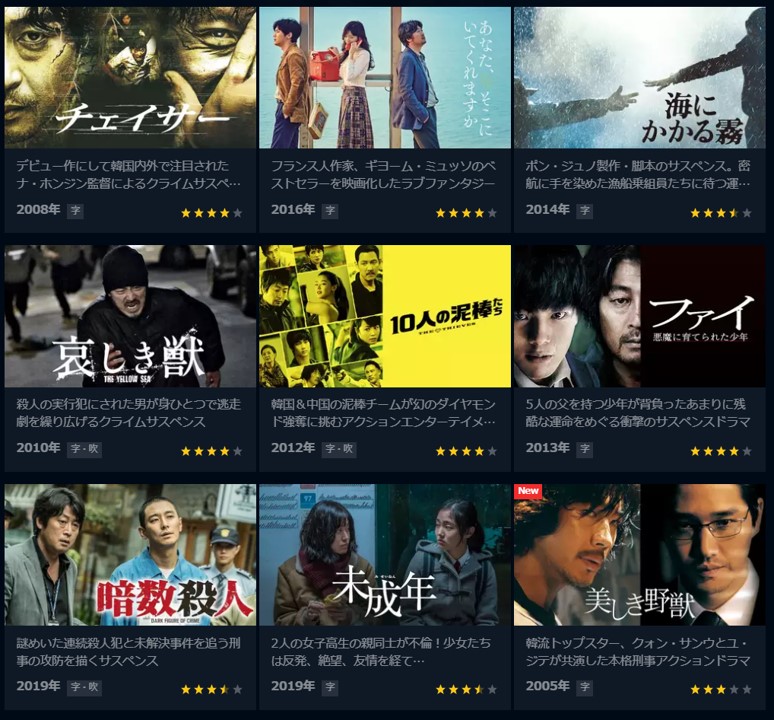The height and width of the screenshot is (720, 774).
Task: Open the 未成年 movie card
Action: pos(385,555)
